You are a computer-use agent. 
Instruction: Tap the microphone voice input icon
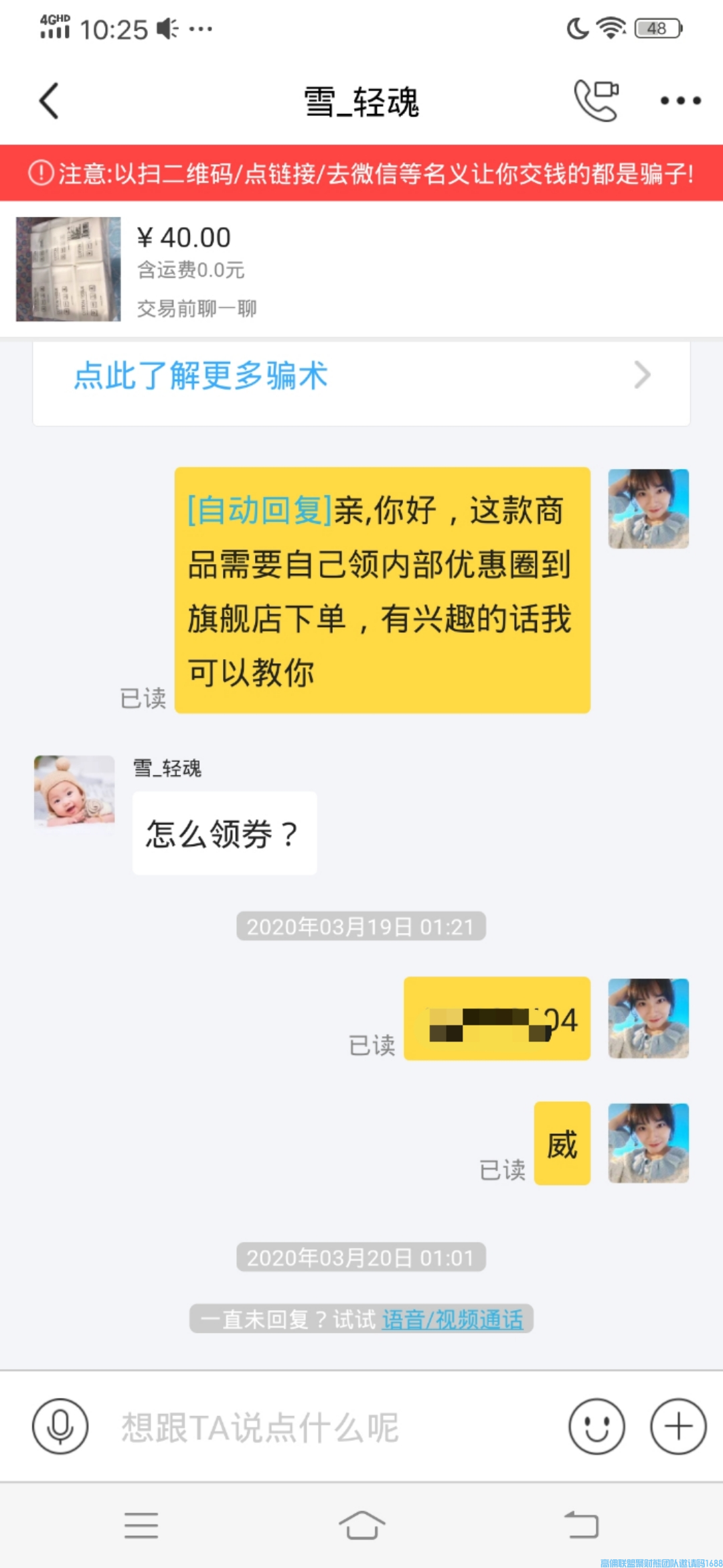pyautogui.click(x=60, y=1427)
